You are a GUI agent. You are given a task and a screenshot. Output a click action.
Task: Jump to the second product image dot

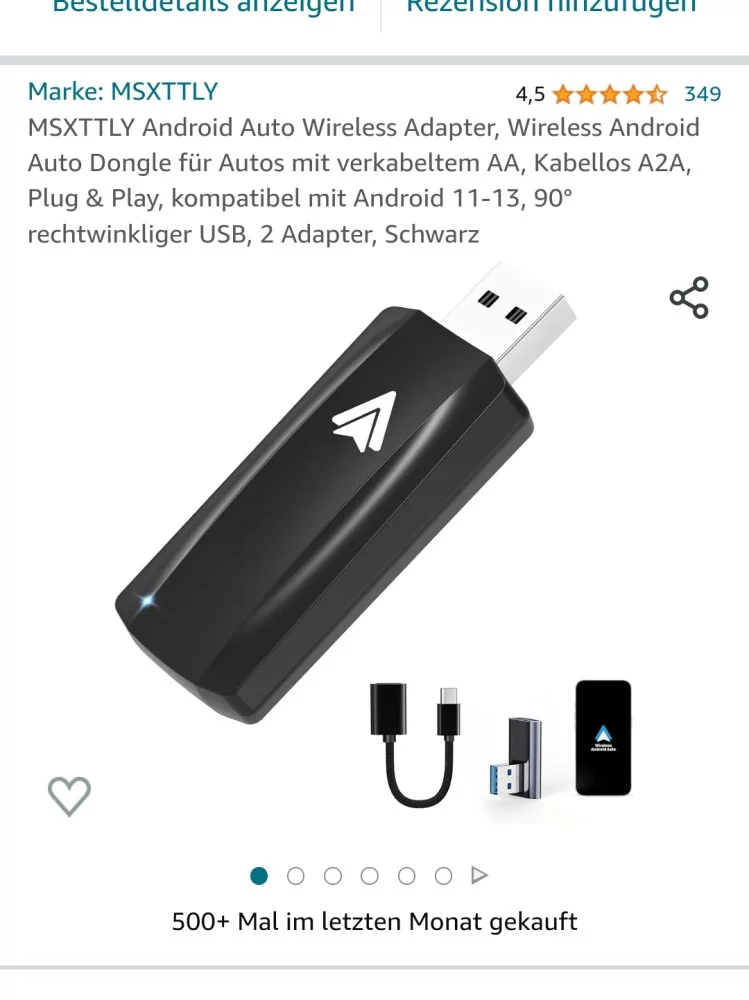click(x=296, y=876)
